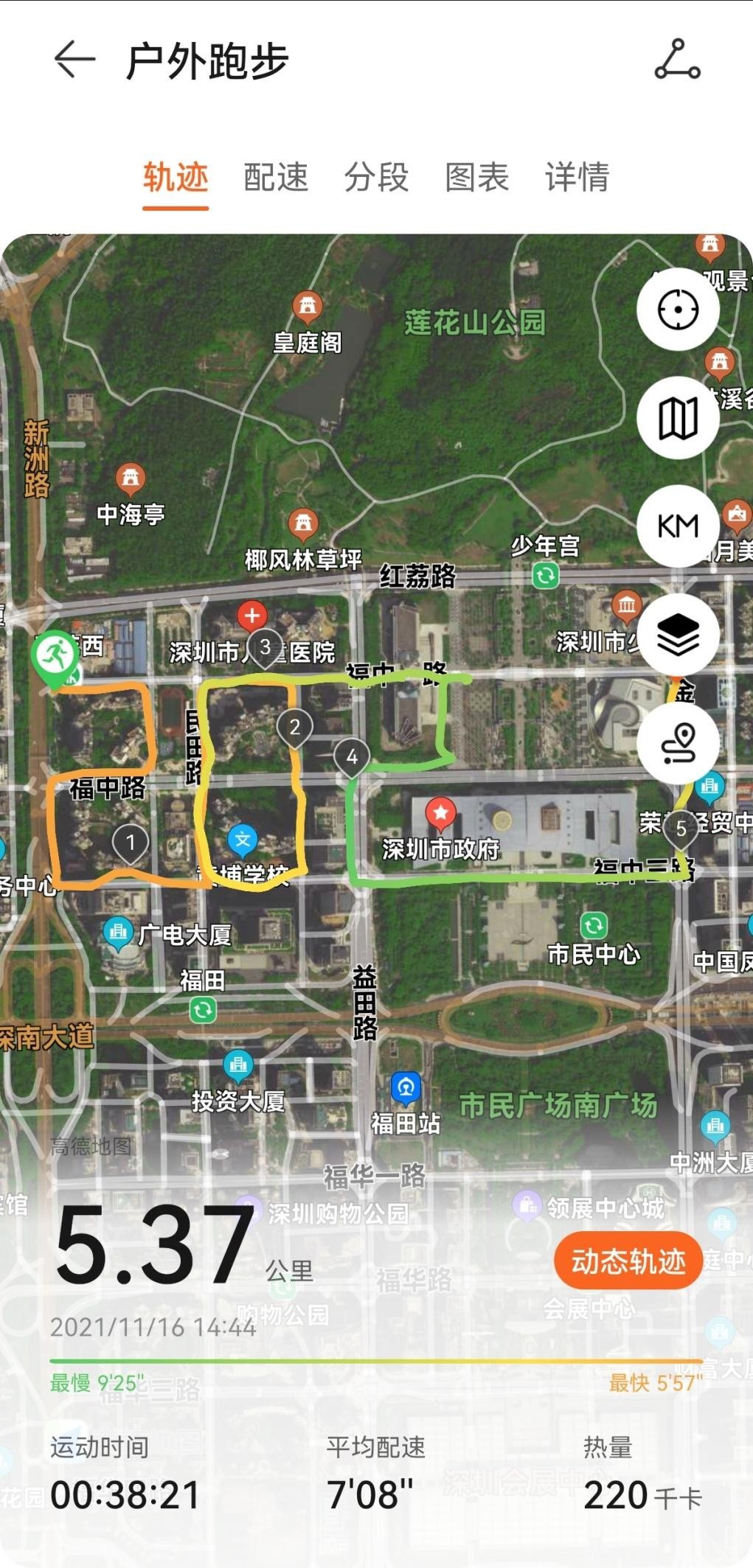Toggle the KM markers button
This screenshot has height=1568, width=753.
point(678,526)
